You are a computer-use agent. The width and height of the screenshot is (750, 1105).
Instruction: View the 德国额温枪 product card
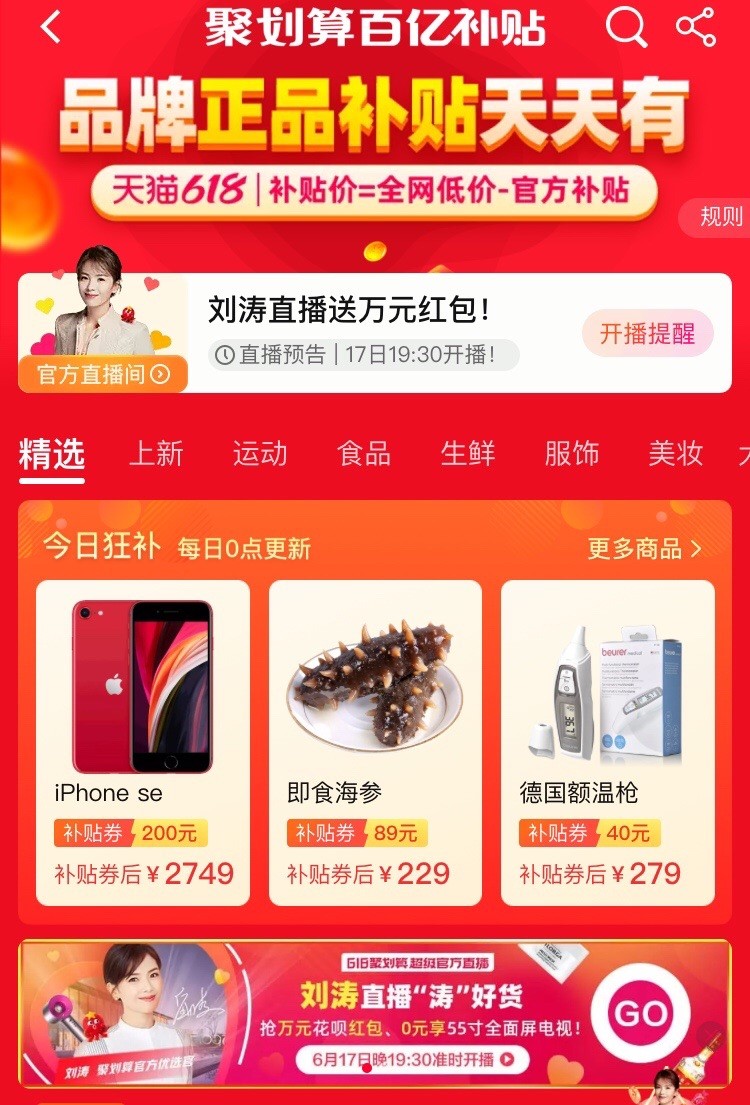click(x=607, y=742)
